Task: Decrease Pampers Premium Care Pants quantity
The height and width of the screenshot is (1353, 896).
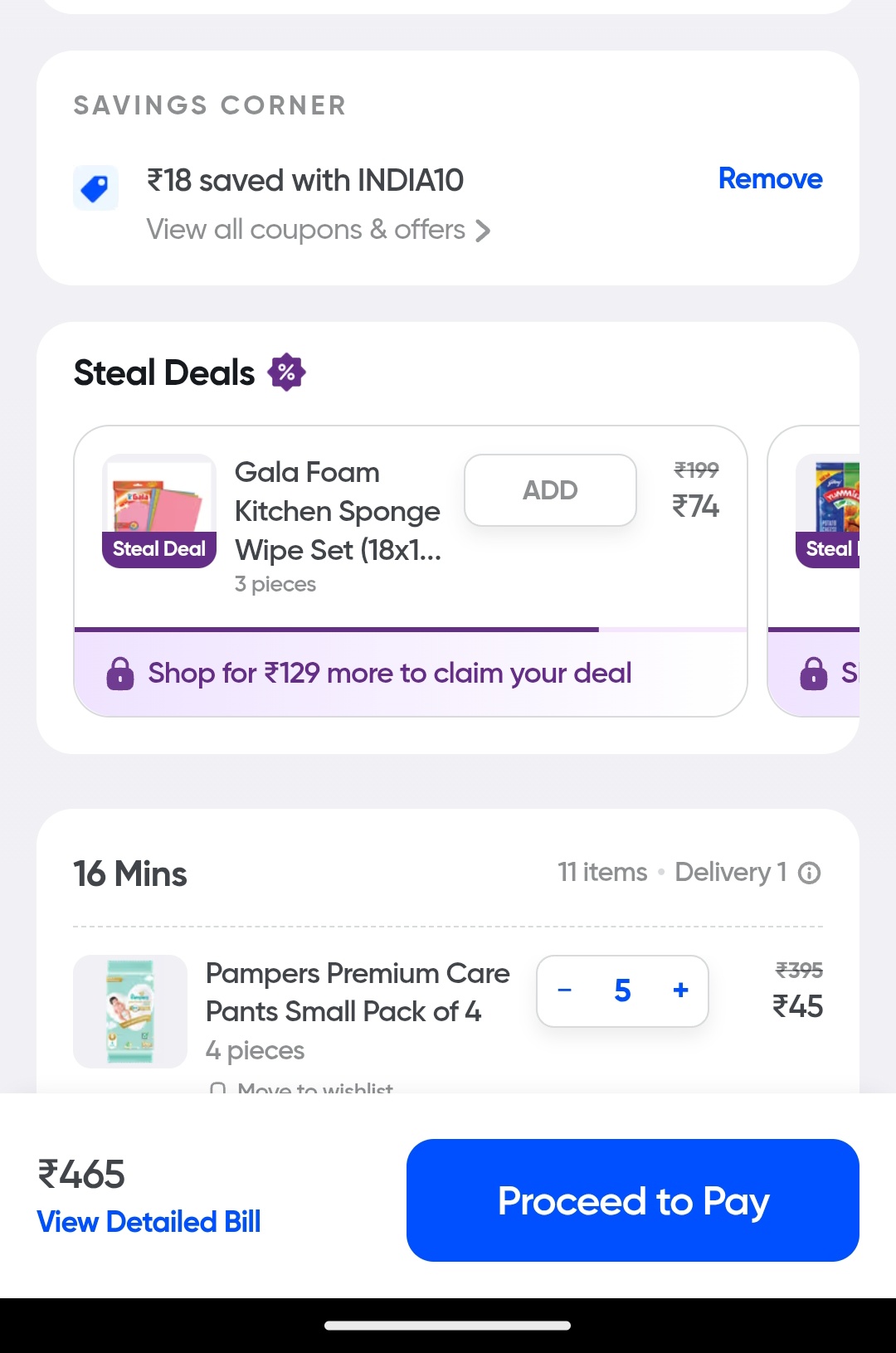Action: (x=565, y=990)
